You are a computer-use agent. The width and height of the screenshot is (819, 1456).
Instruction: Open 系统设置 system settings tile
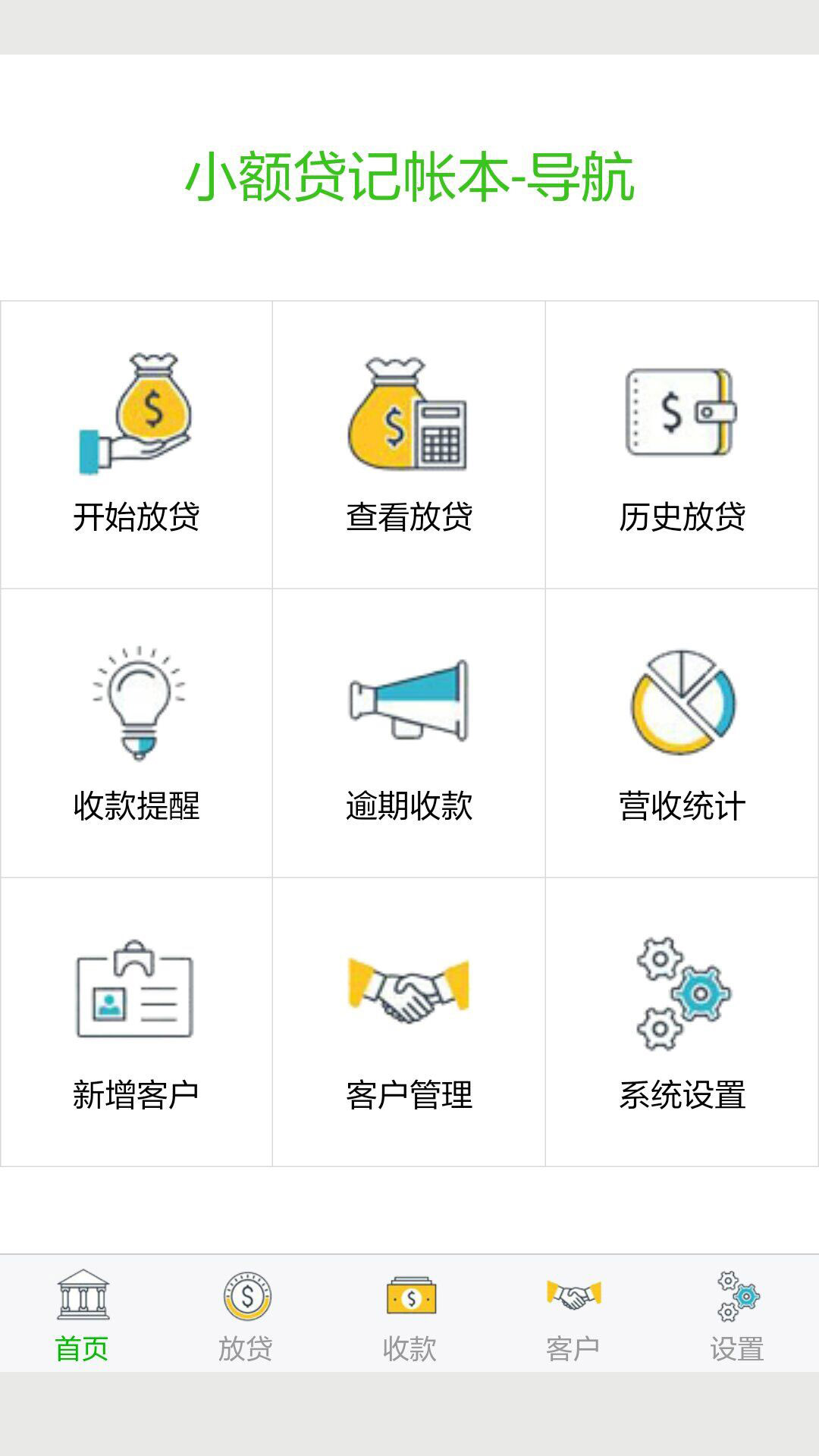click(682, 1022)
